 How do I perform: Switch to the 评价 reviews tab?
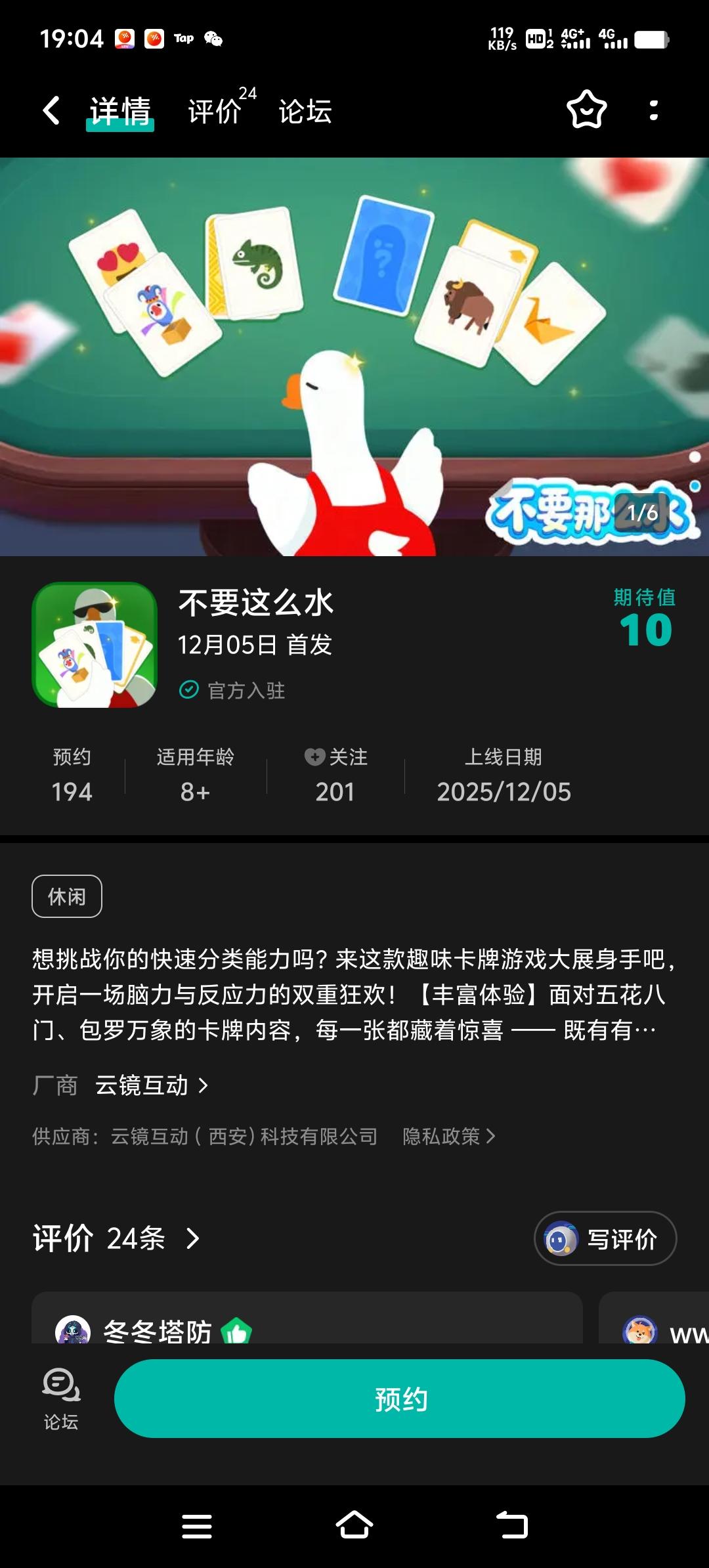[x=213, y=112]
